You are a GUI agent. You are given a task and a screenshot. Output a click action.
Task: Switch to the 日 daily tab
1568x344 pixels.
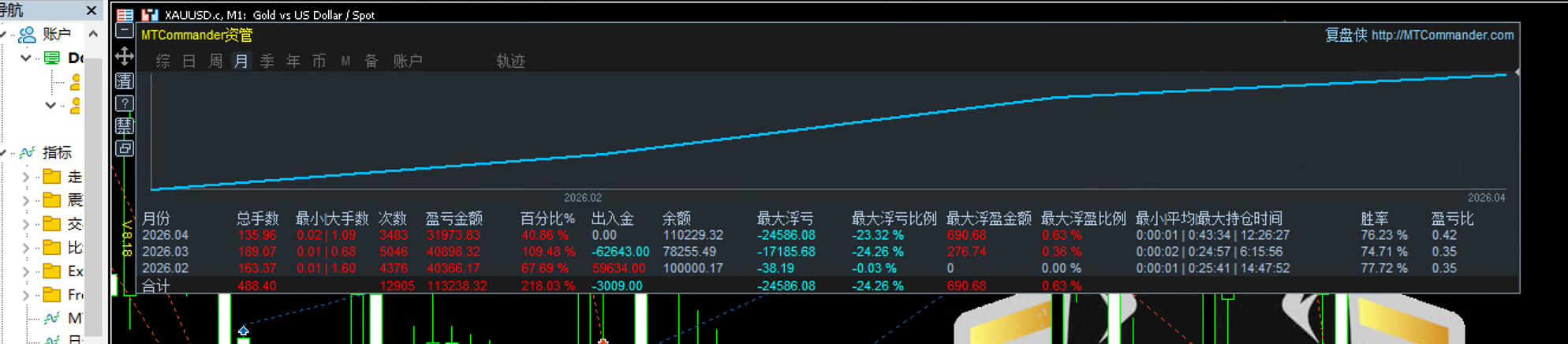[189, 62]
